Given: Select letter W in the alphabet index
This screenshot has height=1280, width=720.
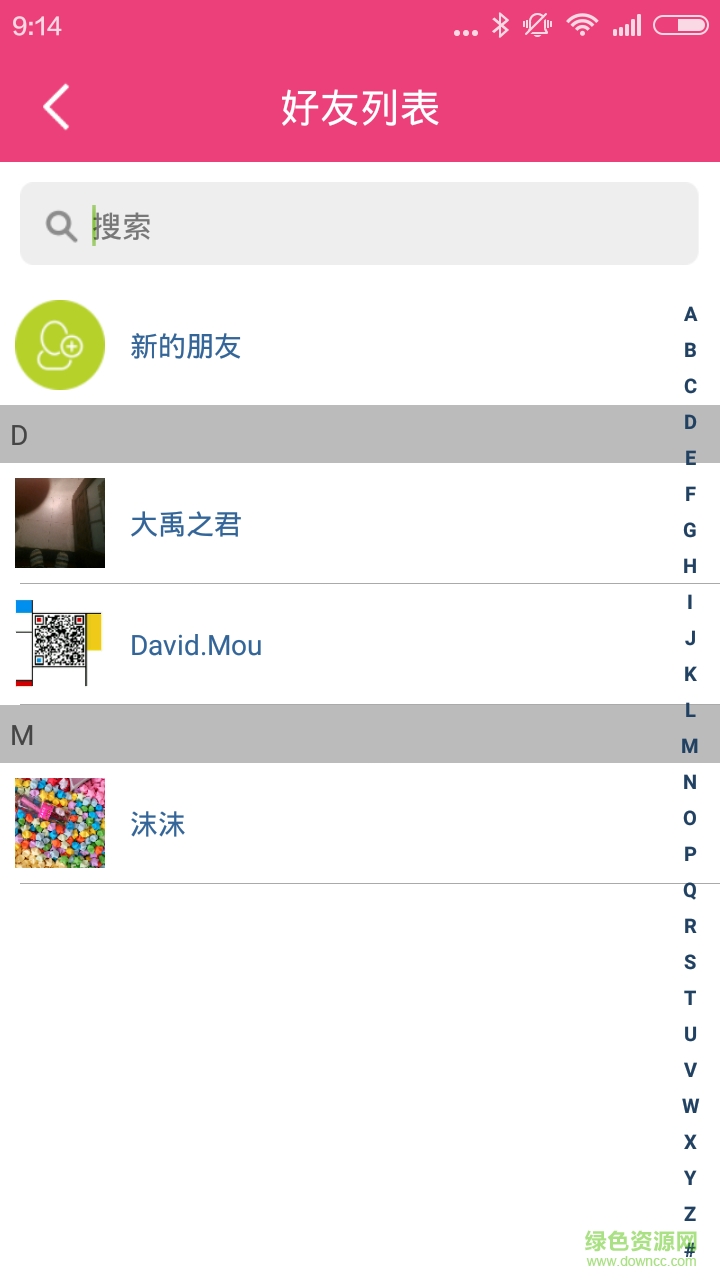Looking at the screenshot, I should 690,1106.
